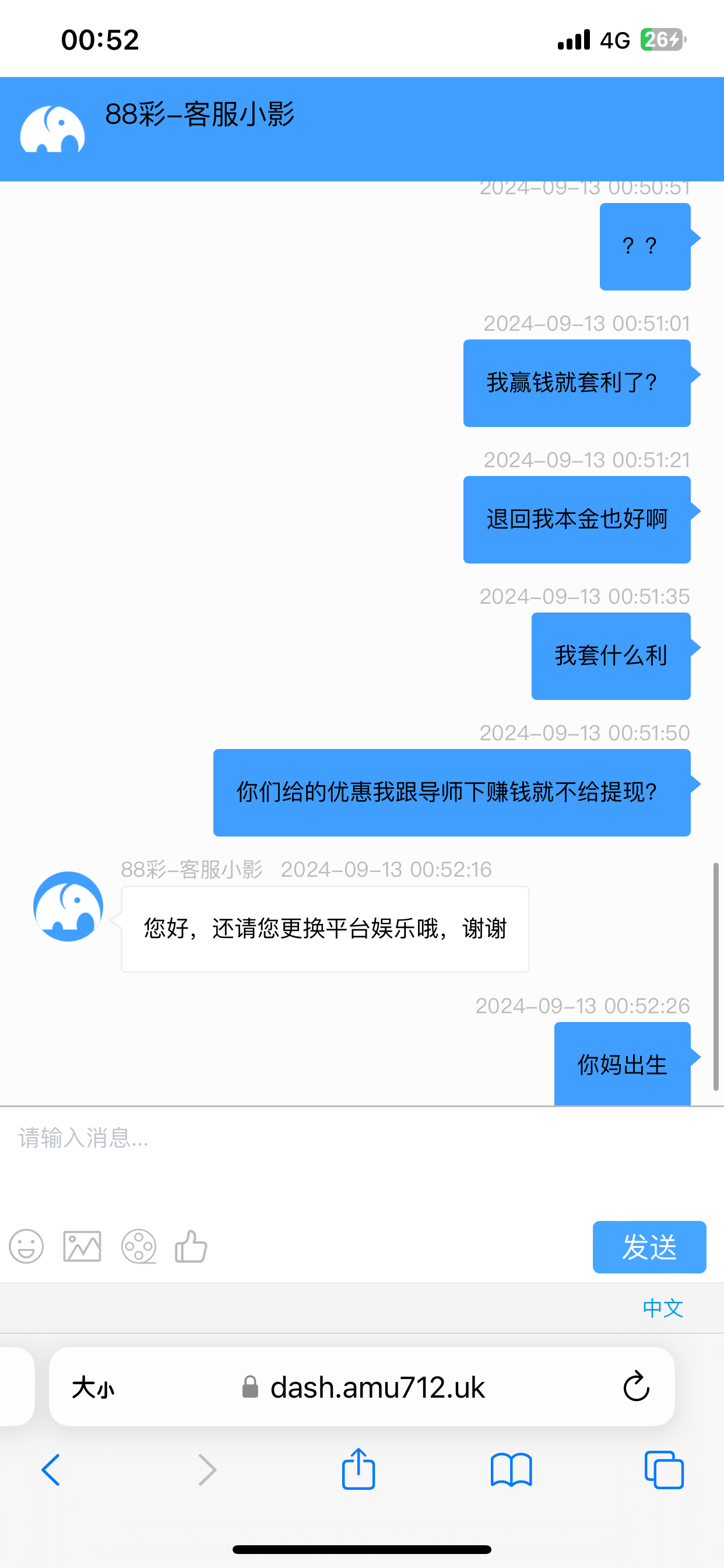The image size is (724, 1568).
Task: Open Safari bookmarks
Action: (x=511, y=1470)
